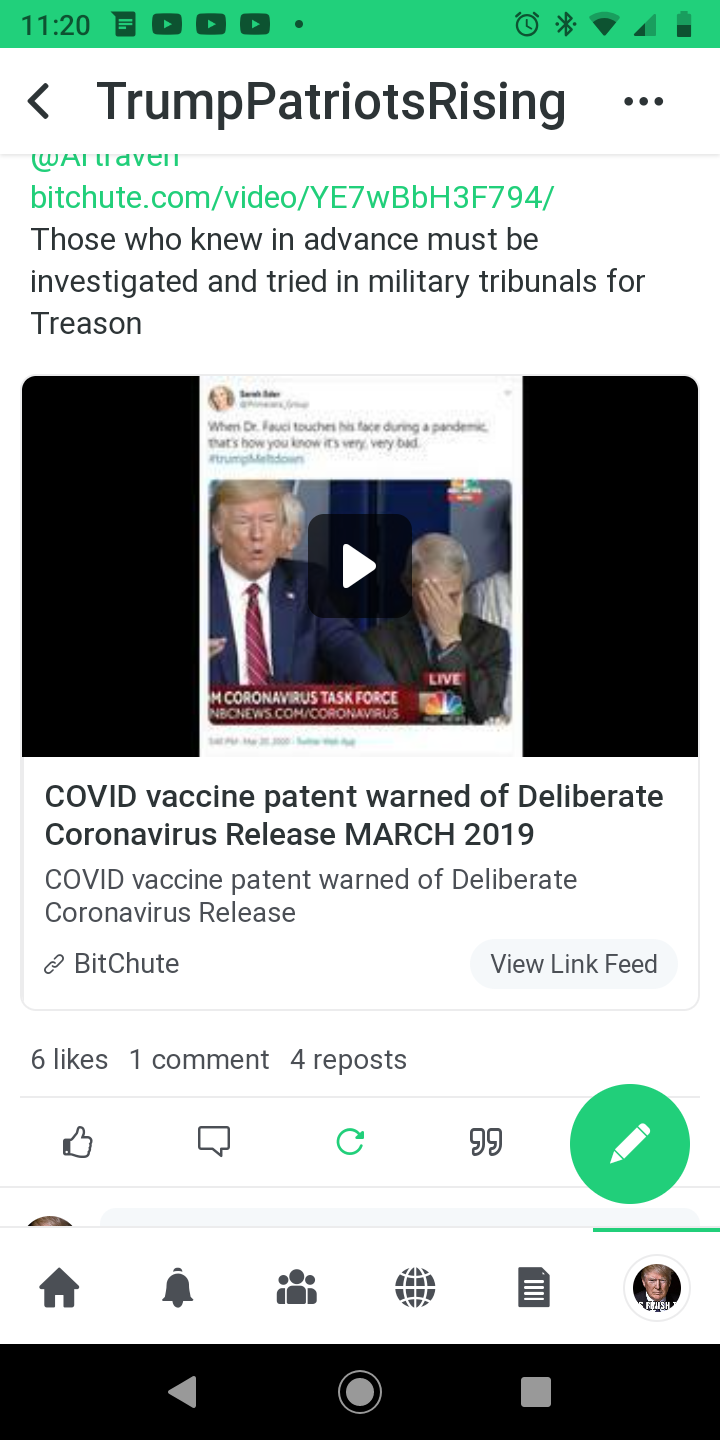Open the COVID vaccine patent link card
The width and height of the screenshot is (720, 1440).
(x=353, y=815)
